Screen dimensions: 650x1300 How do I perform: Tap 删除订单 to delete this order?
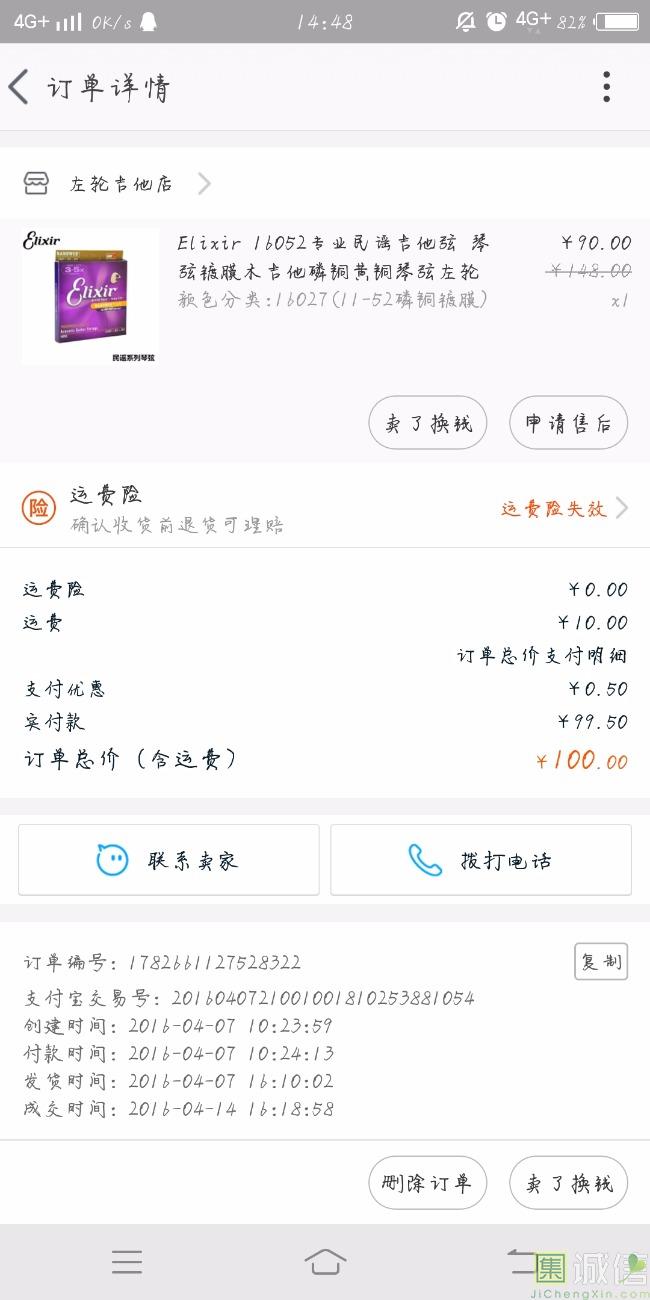coord(427,1184)
